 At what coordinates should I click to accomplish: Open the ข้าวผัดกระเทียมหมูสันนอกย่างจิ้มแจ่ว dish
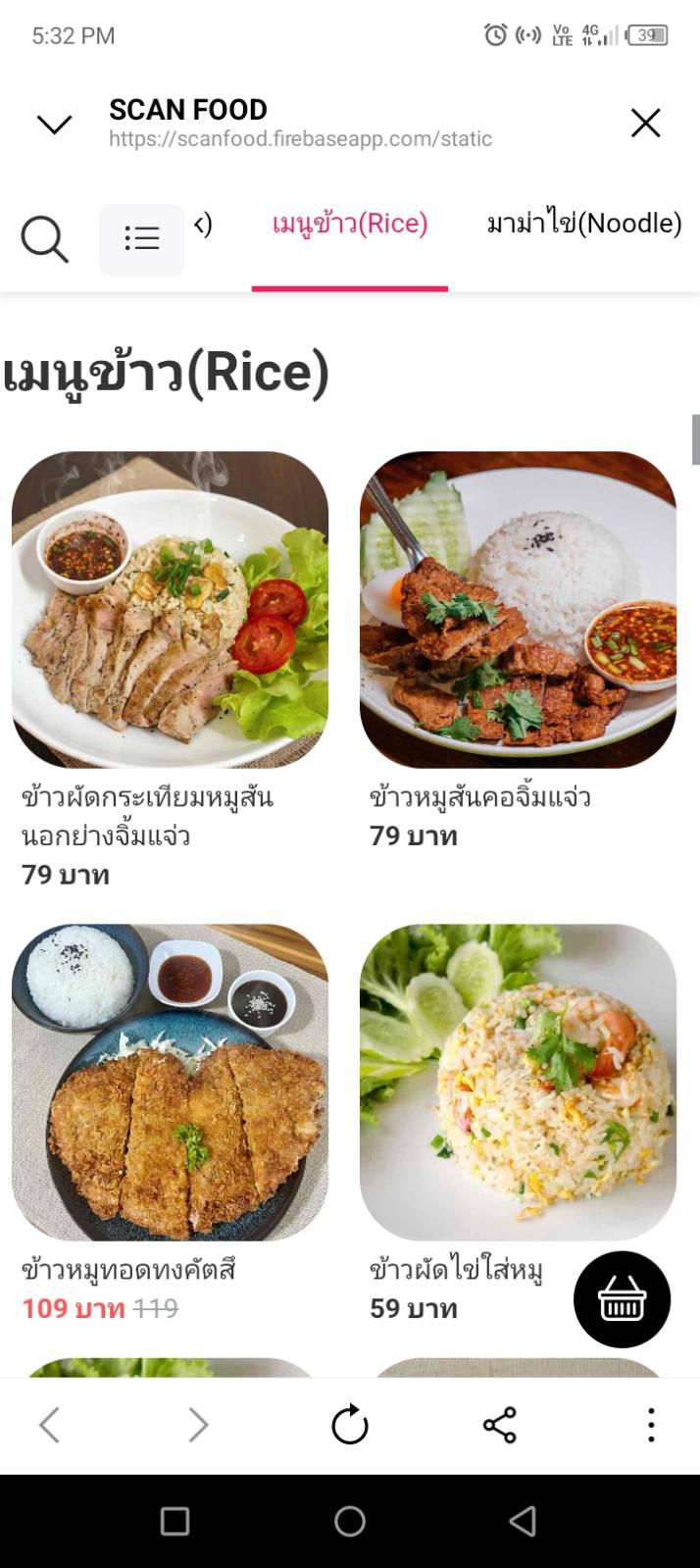(170, 609)
